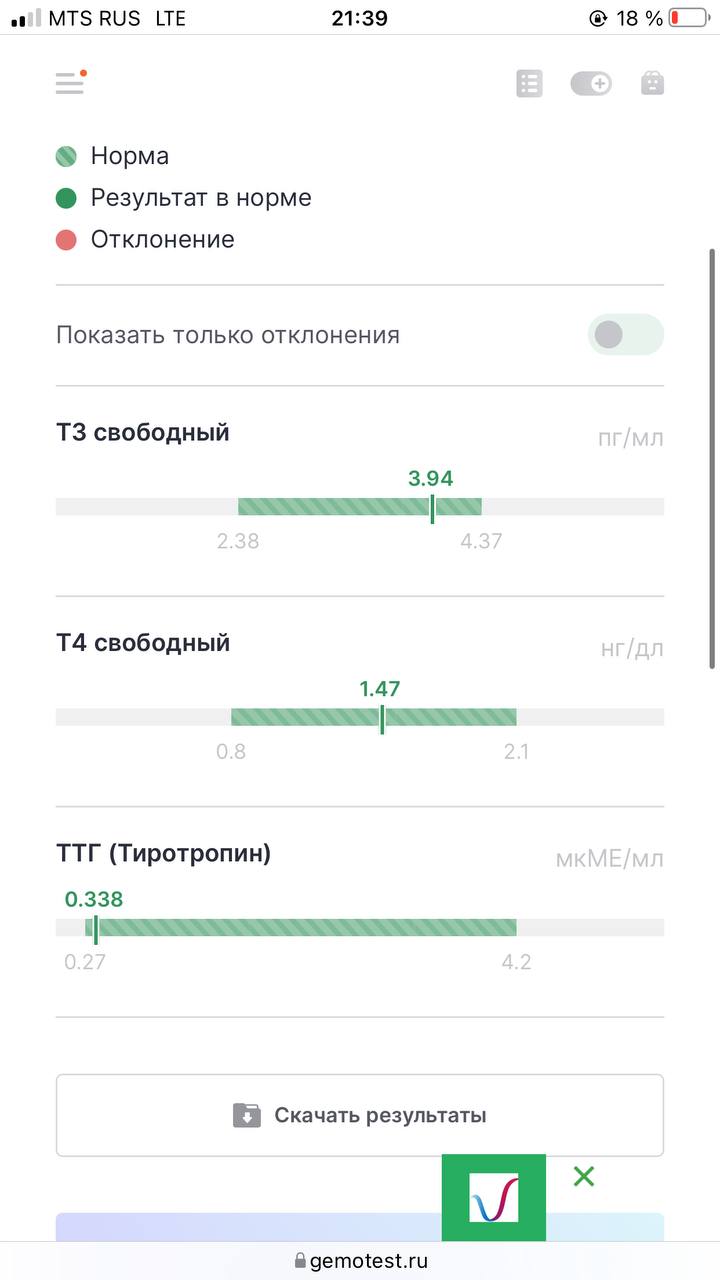
Task: Open the hamburger menu
Action: pos(71,82)
